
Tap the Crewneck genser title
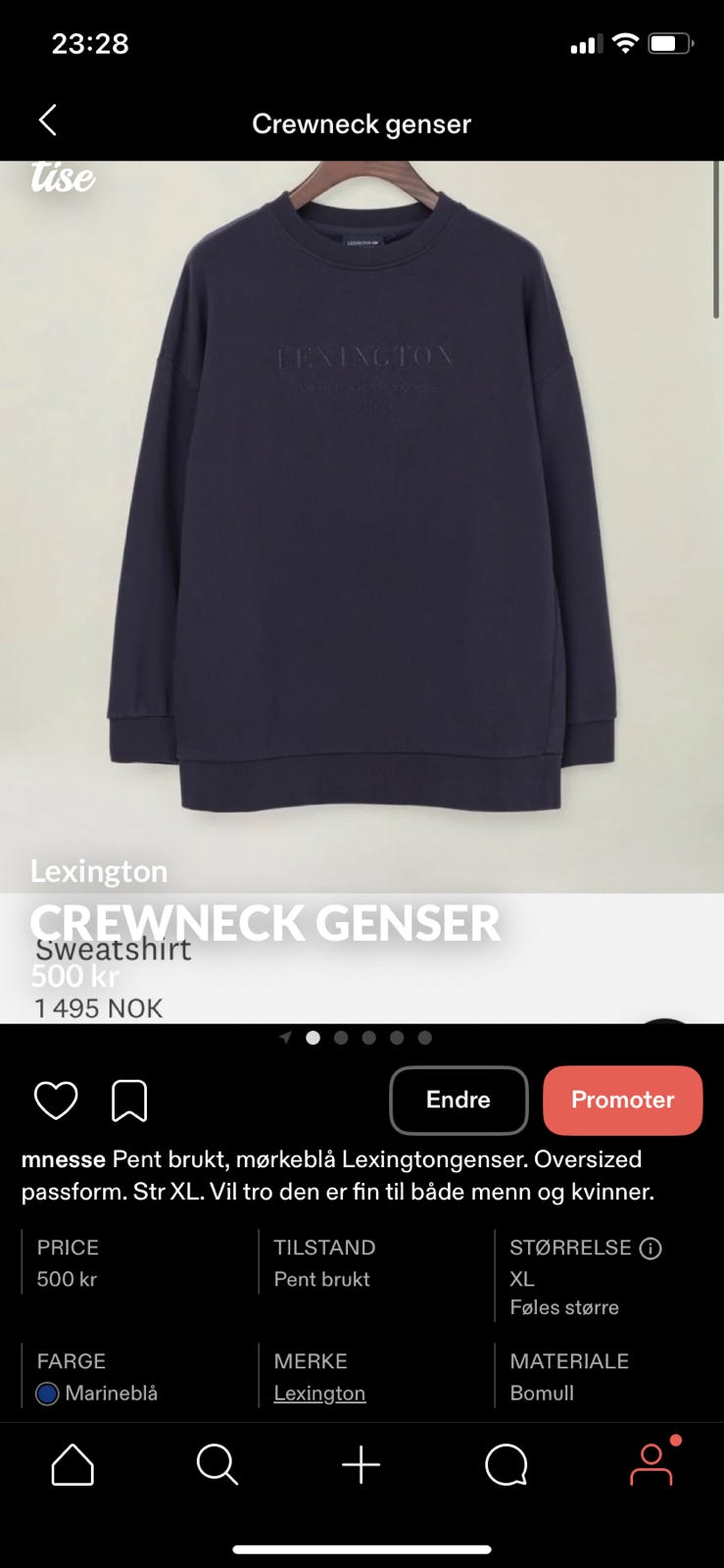[362, 122]
